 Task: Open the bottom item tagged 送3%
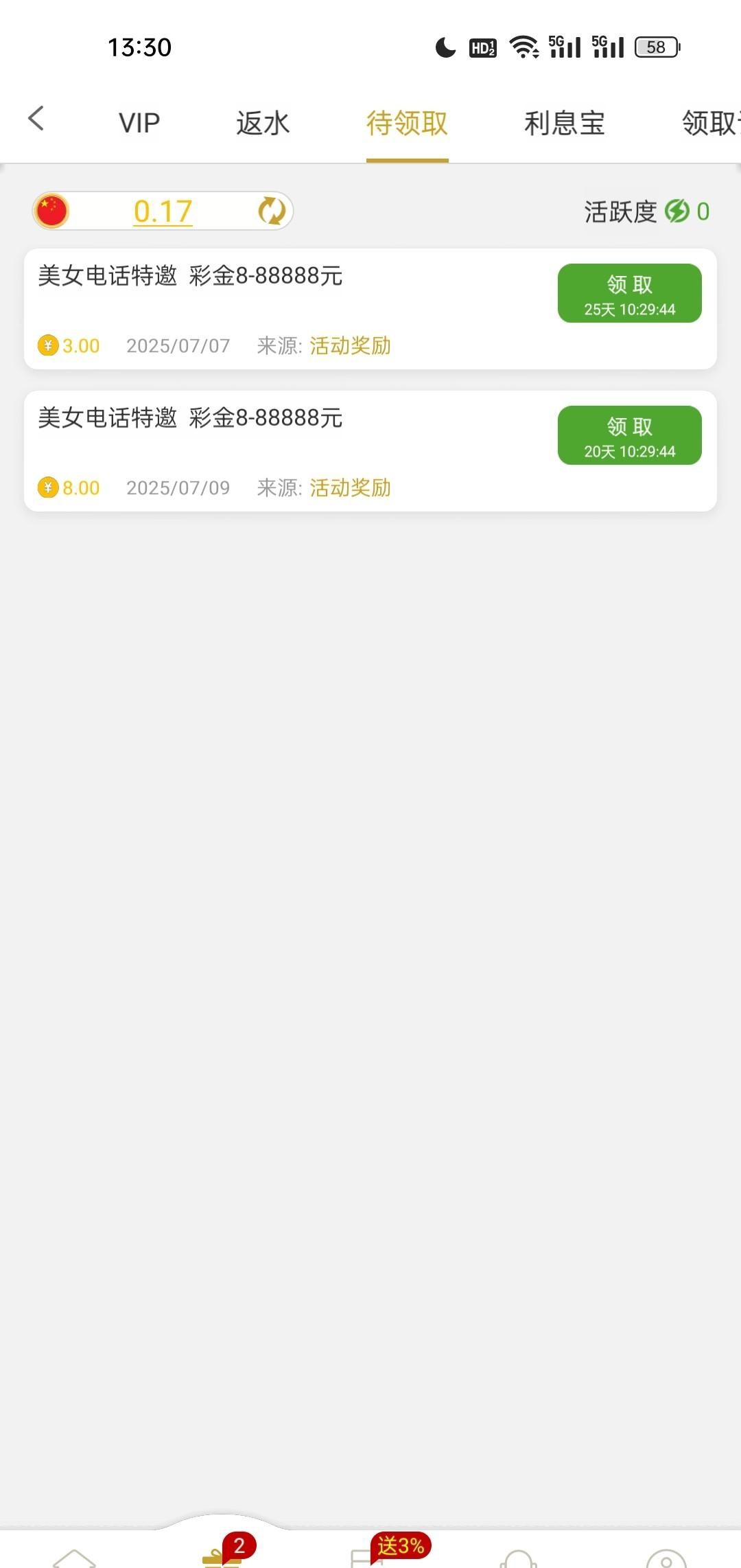coord(370,1556)
